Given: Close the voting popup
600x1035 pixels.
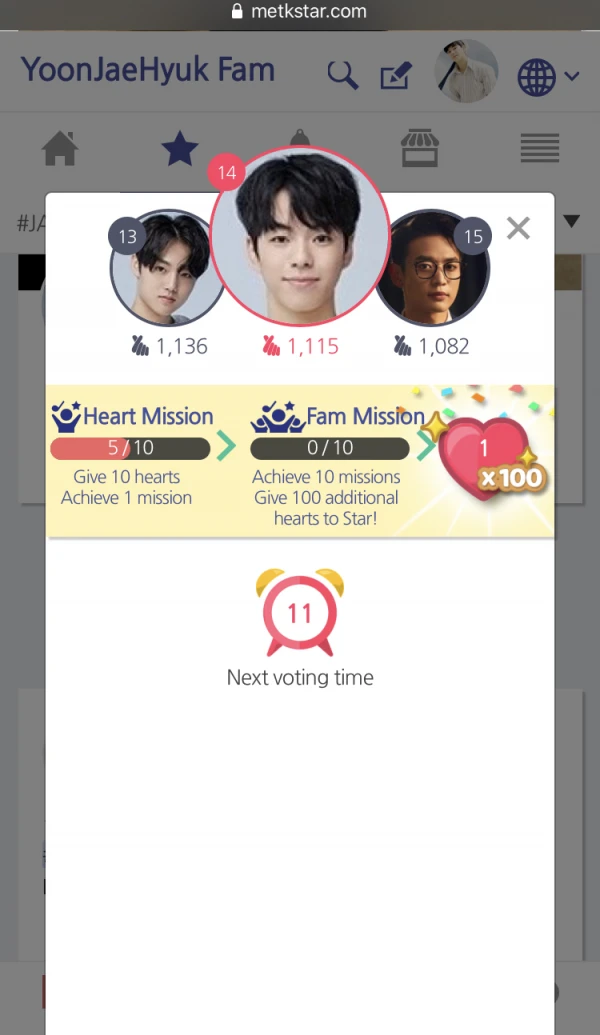Looking at the screenshot, I should pyautogui.click(x=518, y=228).
